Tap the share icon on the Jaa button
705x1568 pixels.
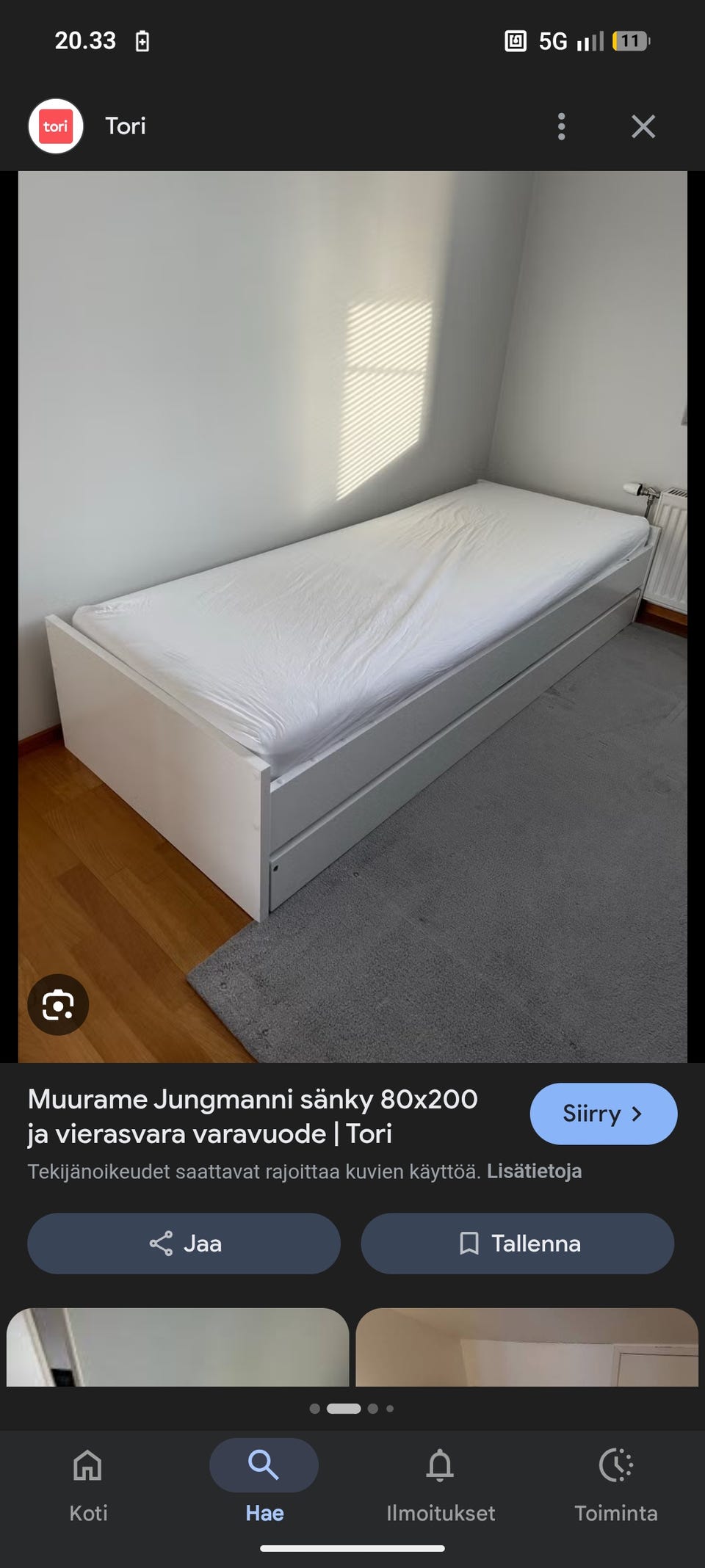pyautogui.click(x=162, y=1243)
